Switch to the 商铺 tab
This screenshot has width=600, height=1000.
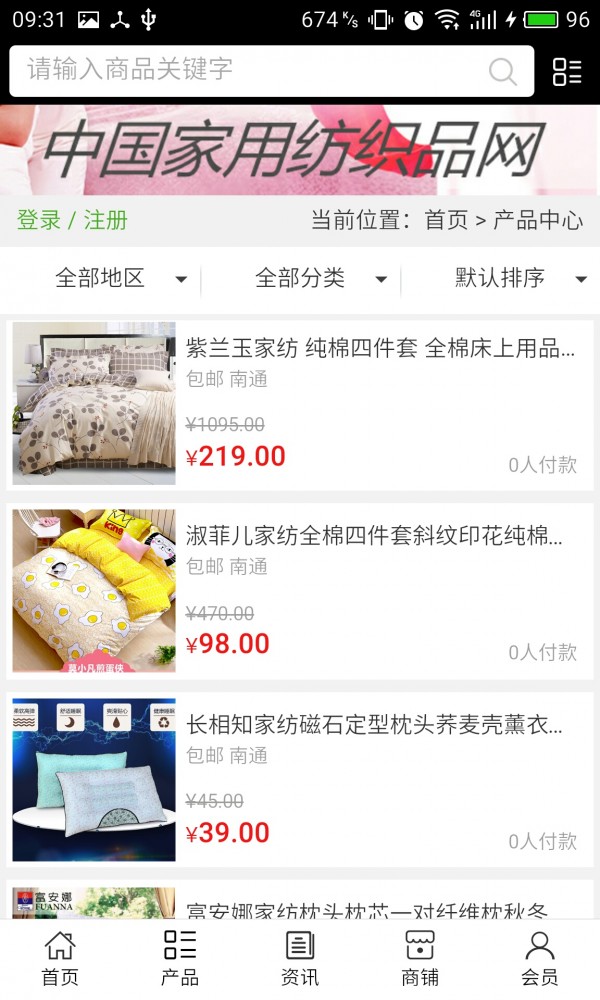(420, 959)
